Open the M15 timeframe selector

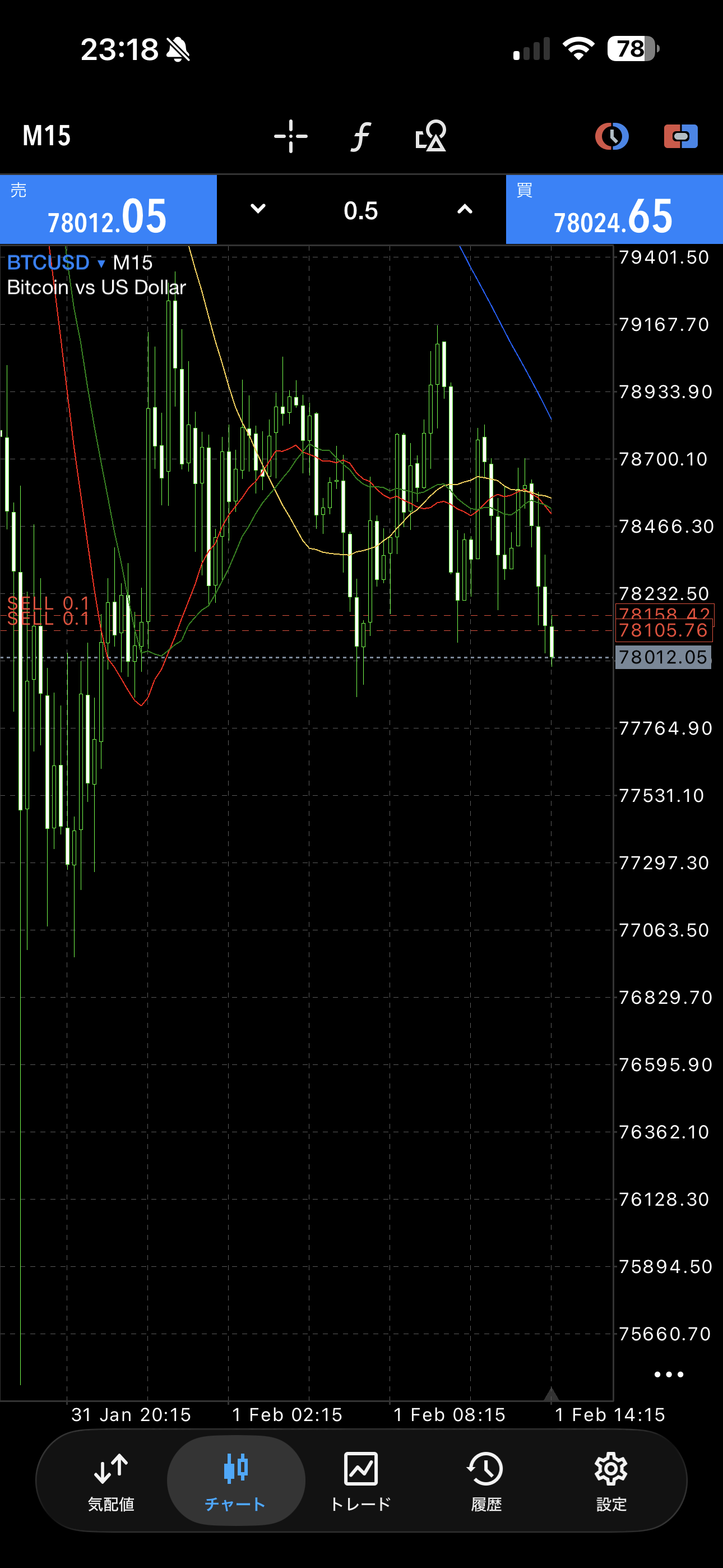pyautogui.click(x=47, y=136)
